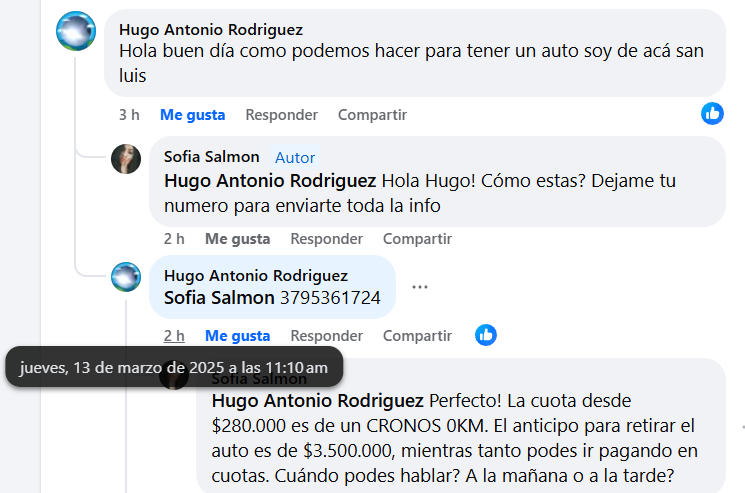Image resolution: width=745 pixels, height=493 pixels.
Task: Open Hugo Antonio Rodriguez's profile from top comment name
Action: pos(210,29)
